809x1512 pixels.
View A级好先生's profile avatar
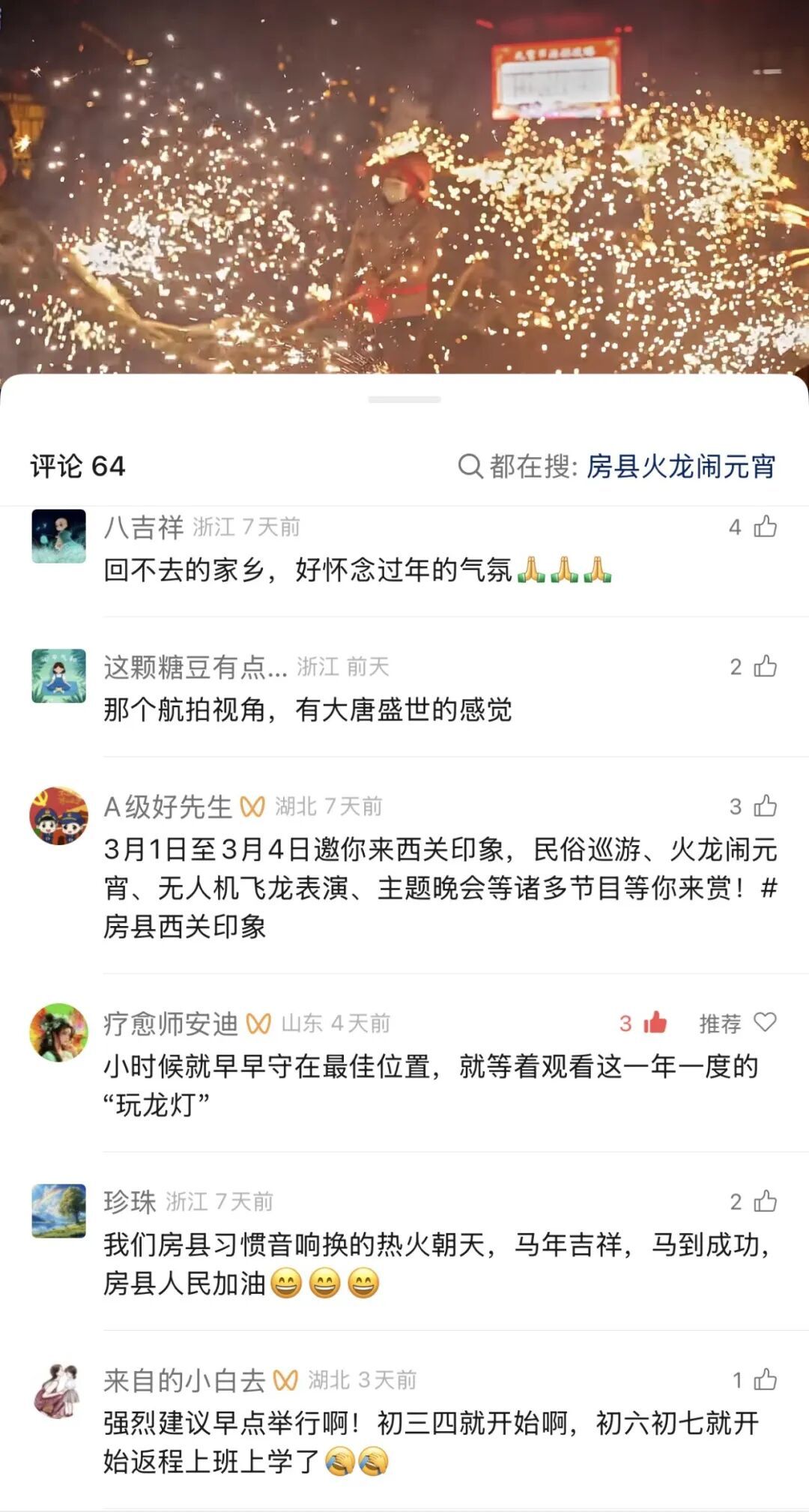click(58, 816)
